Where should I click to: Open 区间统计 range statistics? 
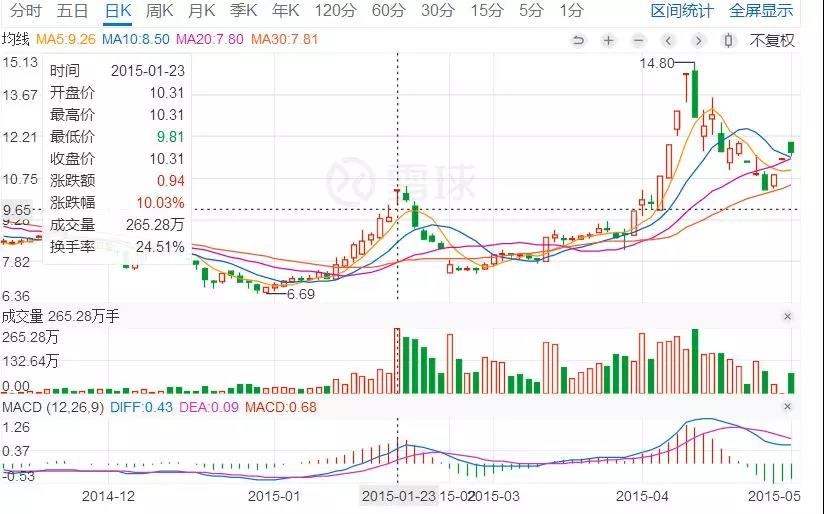click(x=682, y=12)
